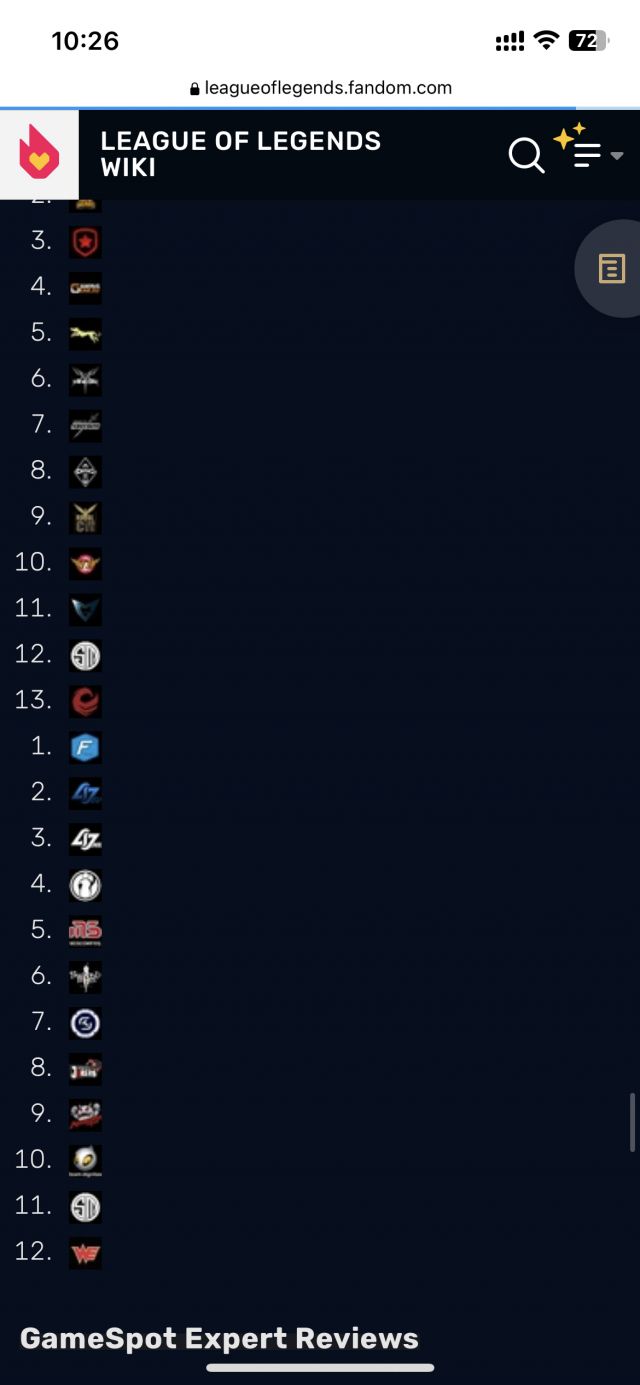Open the Team Dignitas logo
Image resolution: width=640 pixels, height=1385 pixels.
click(x=85, y=1160)
